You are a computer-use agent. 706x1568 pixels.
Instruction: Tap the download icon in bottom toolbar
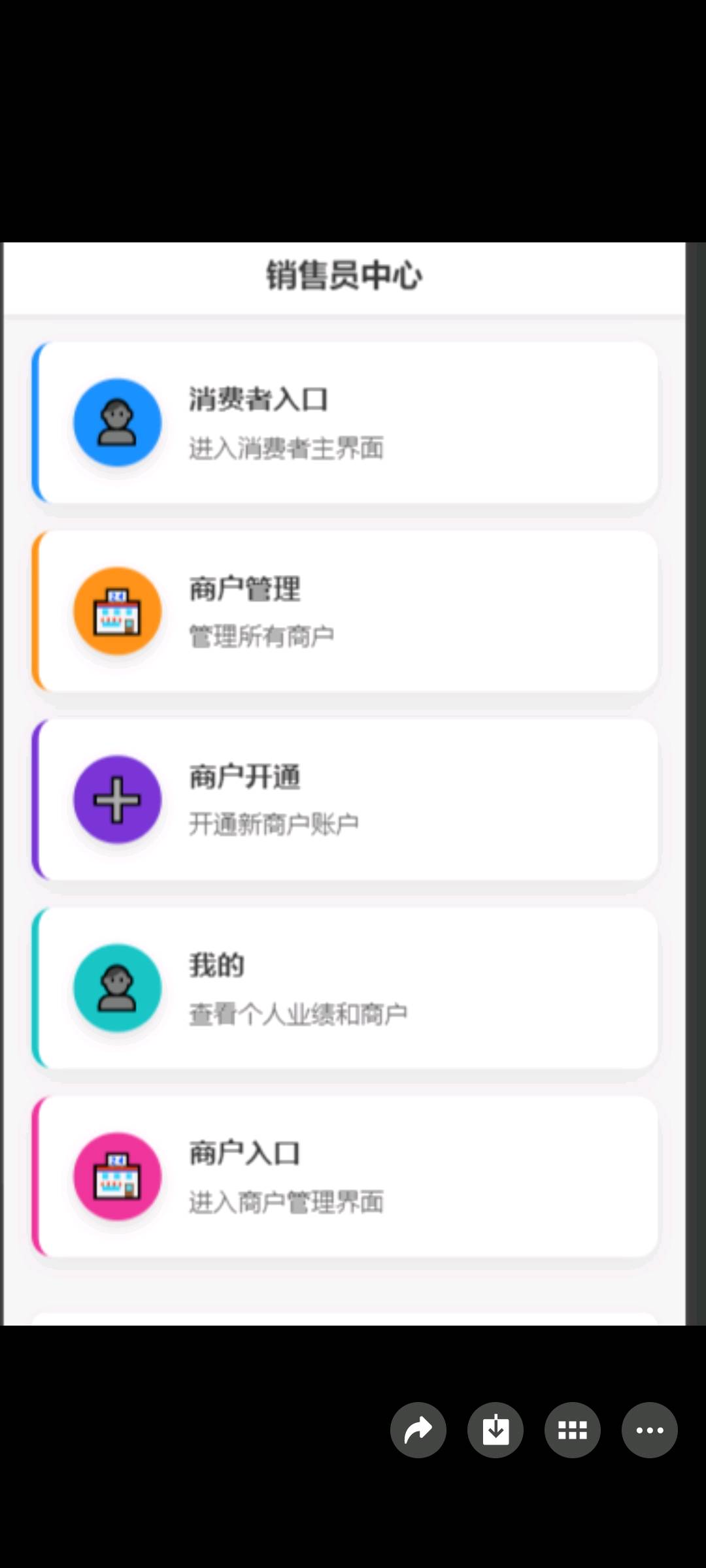pyautogui.click(x=496, y=1429)
